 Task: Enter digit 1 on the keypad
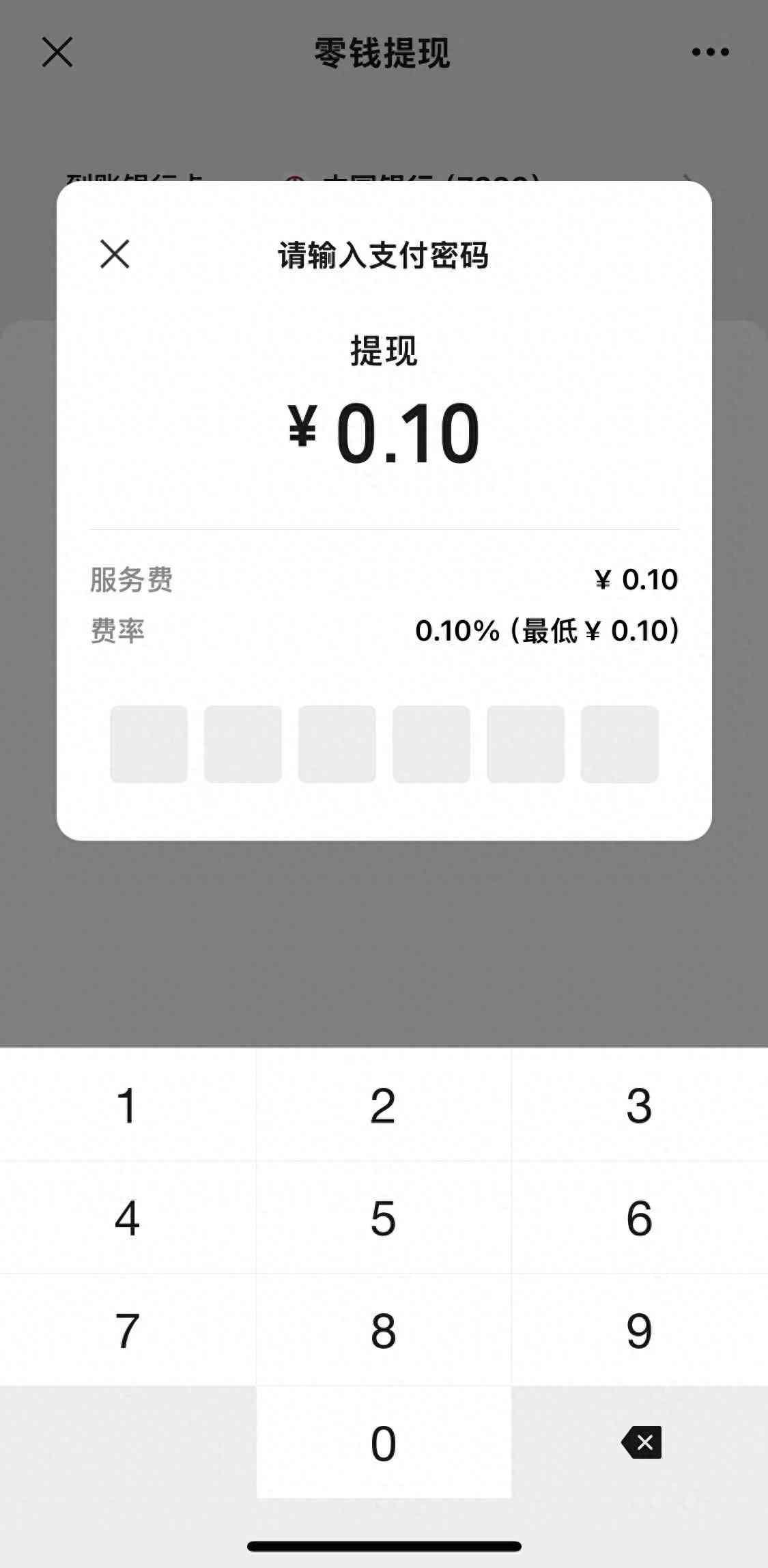click(128, 1105)
